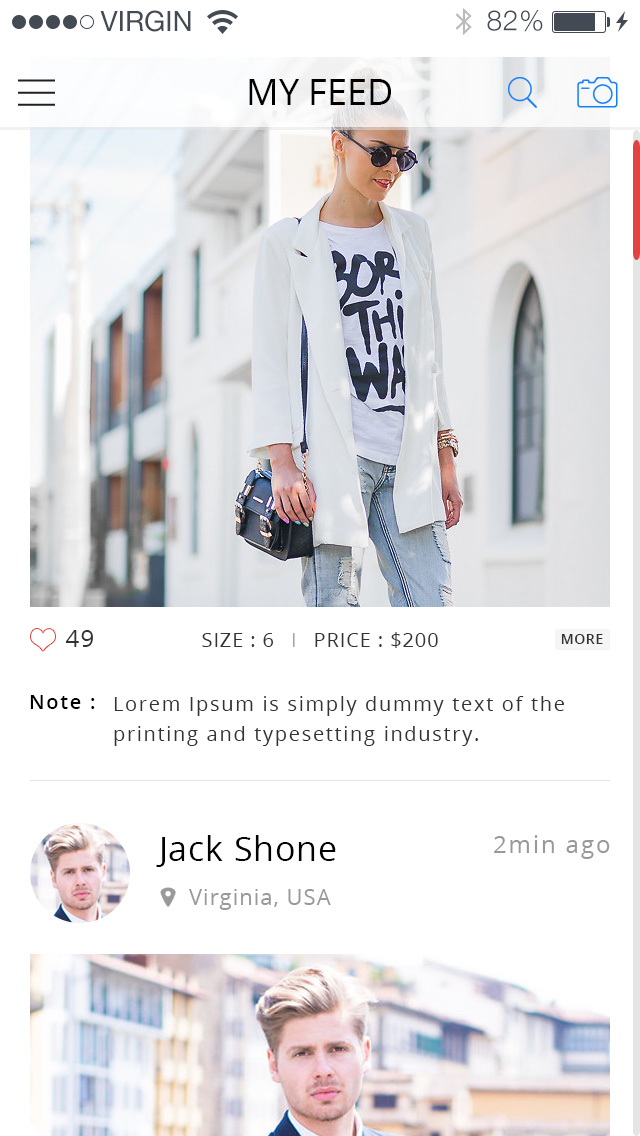Open Jack Shone's profile picture
The image size is (640, 1136).
tap(80, 872)
